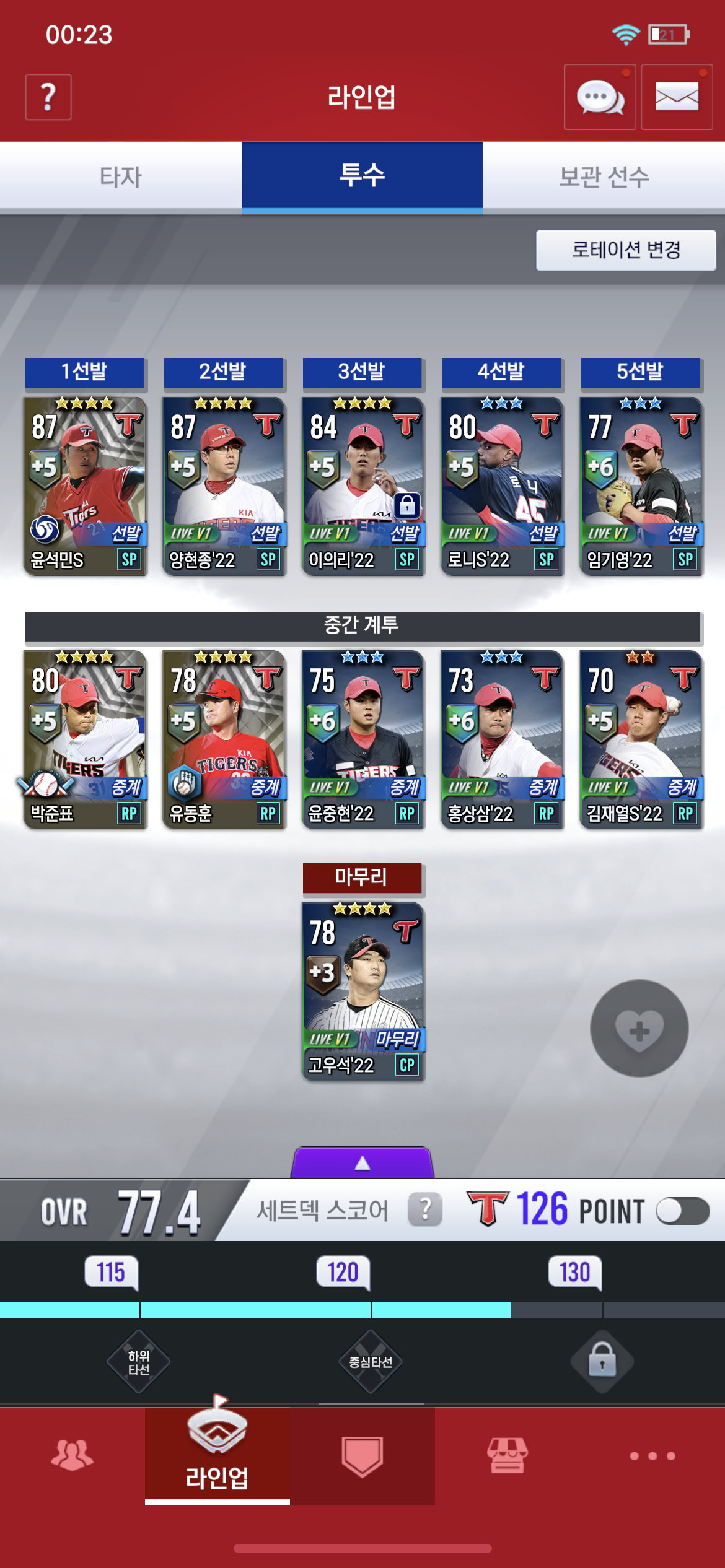The height and width of the screenshot is (1568, 725).
Task: Open the mailbox envelope icon
Action: pyautogui.click(x=677, y=97)
